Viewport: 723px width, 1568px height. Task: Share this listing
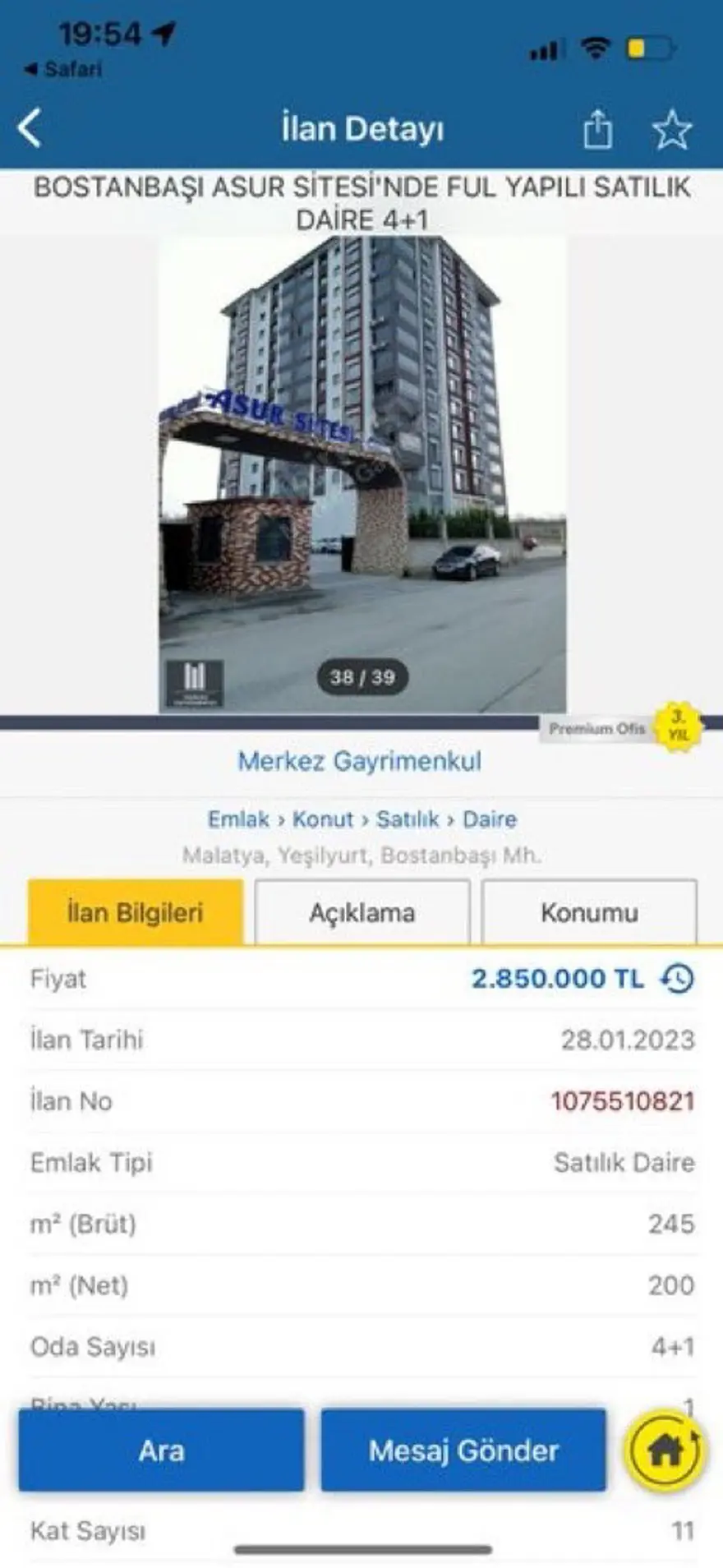[597, 129]
